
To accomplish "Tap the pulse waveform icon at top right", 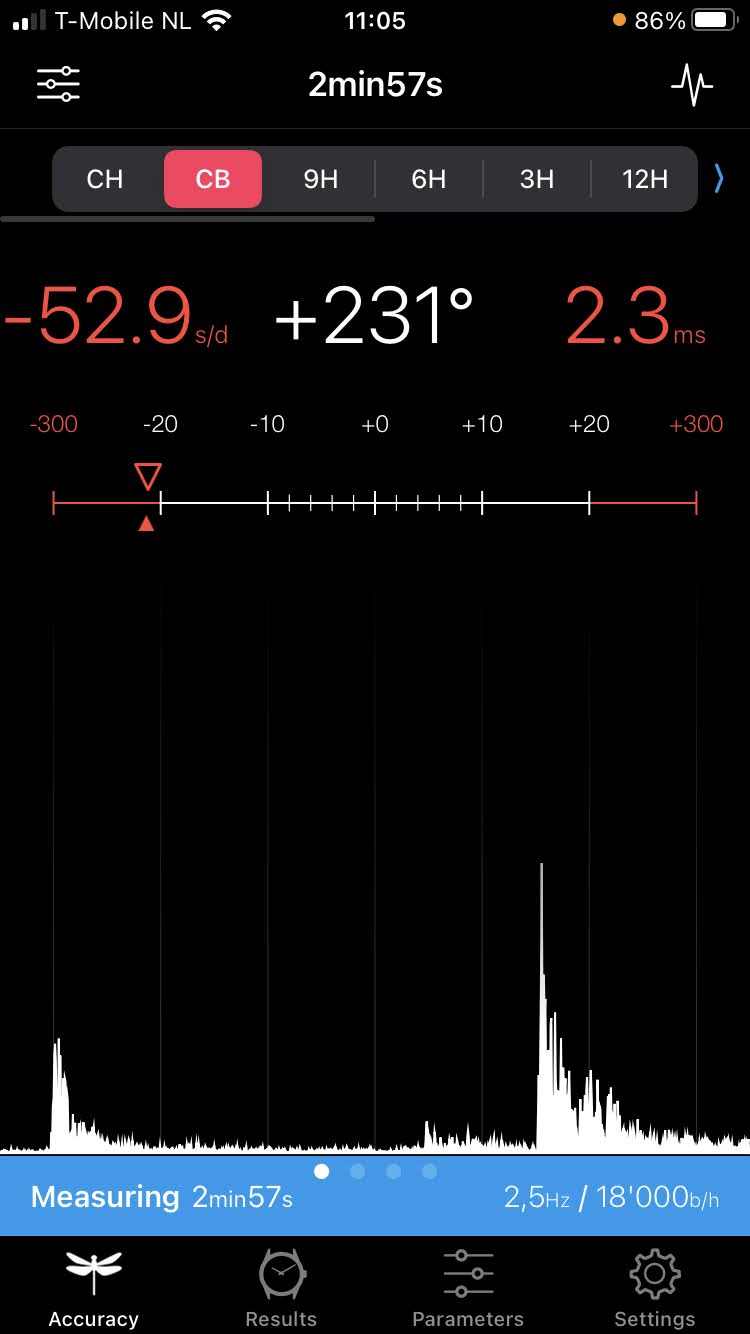I will 692,85.
